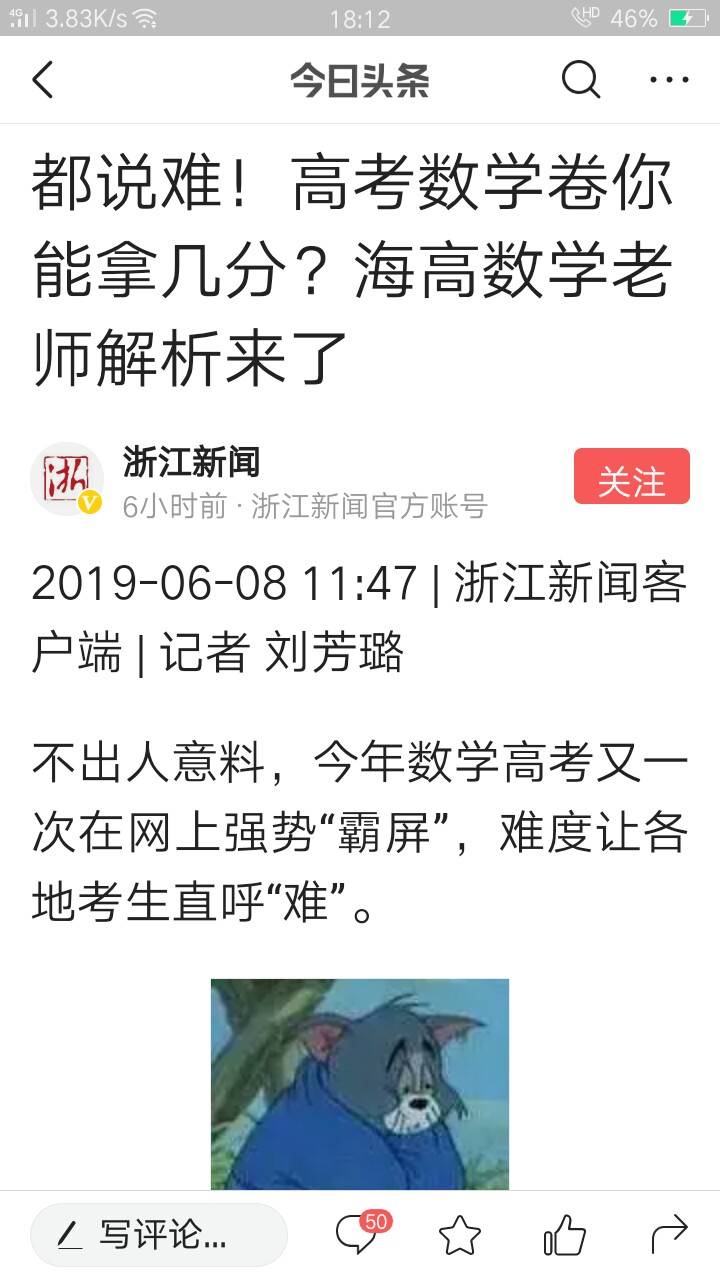Open search with the magnifier icon
The width and height of the screenshot is (720, 1280).
(580, 79)
